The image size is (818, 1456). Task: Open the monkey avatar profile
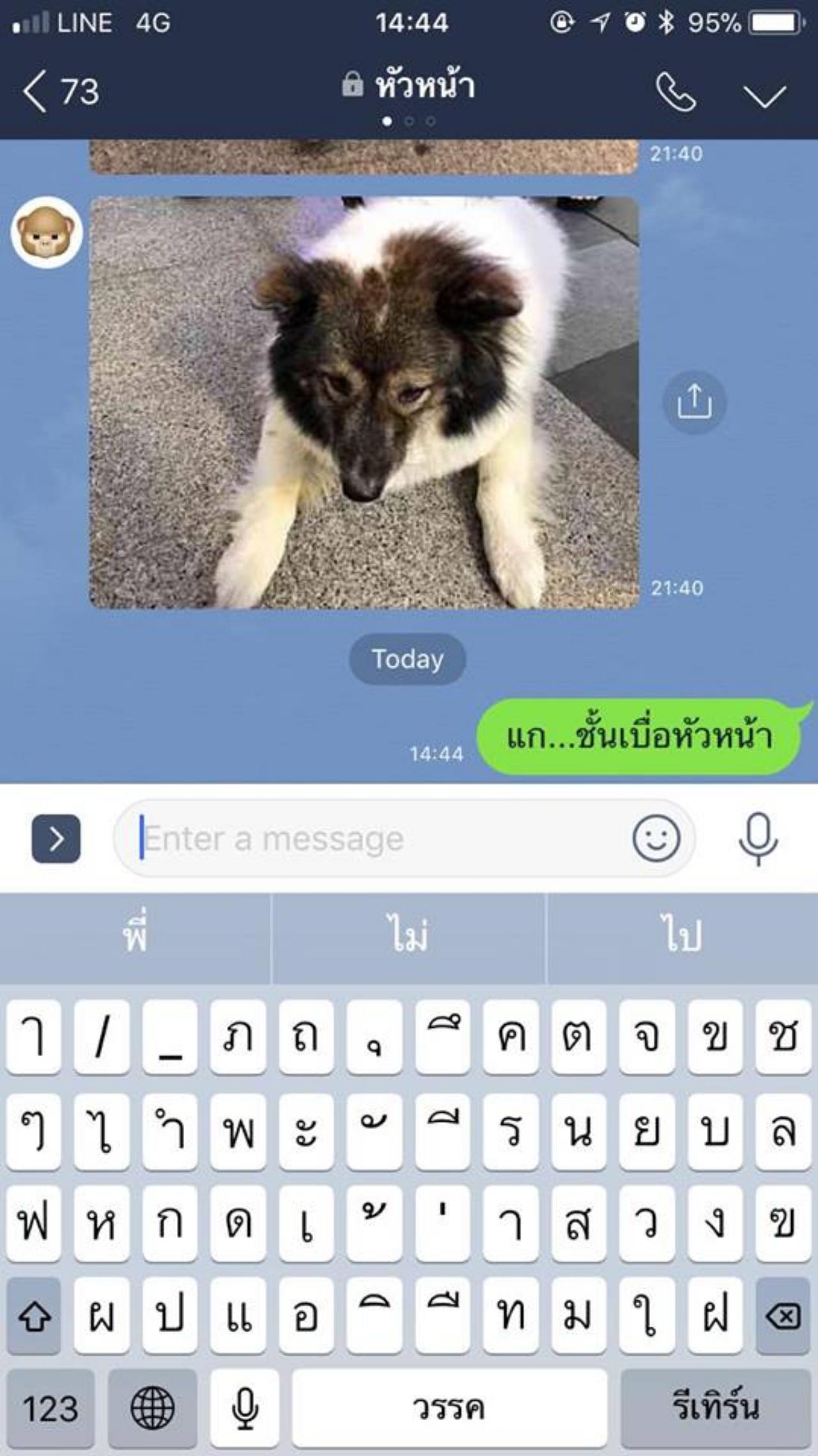[47, 233]
